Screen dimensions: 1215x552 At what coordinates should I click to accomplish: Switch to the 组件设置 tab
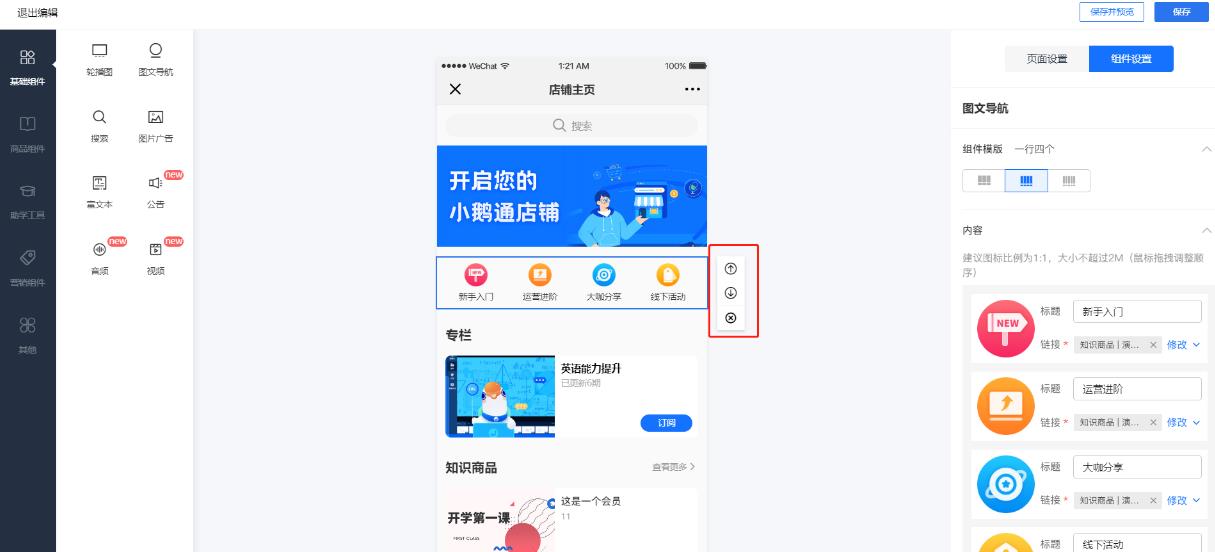click(x=1130, y=59)
